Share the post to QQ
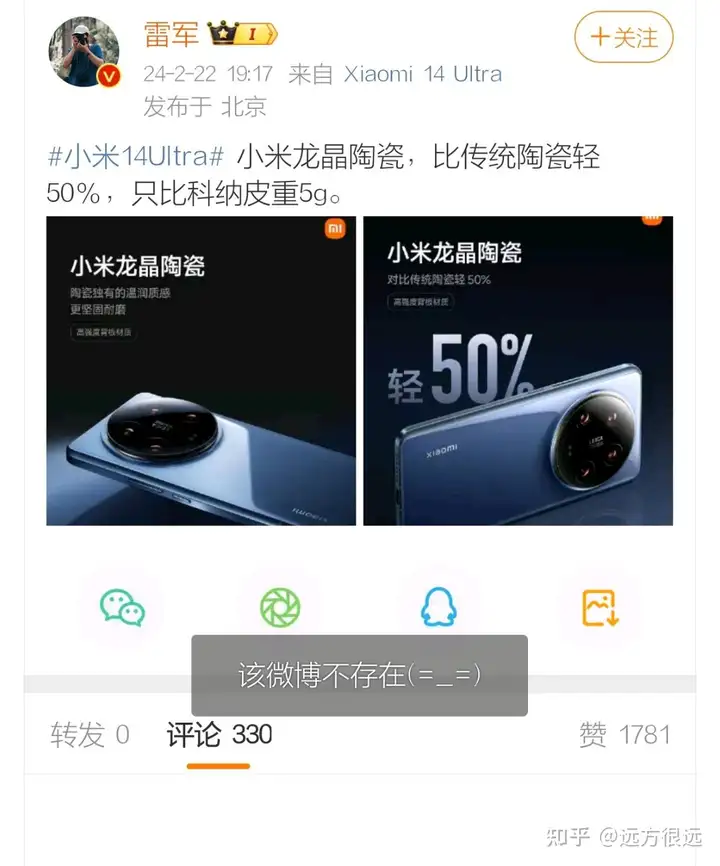This screenshot has height=866, width=720. click(438, 607)
